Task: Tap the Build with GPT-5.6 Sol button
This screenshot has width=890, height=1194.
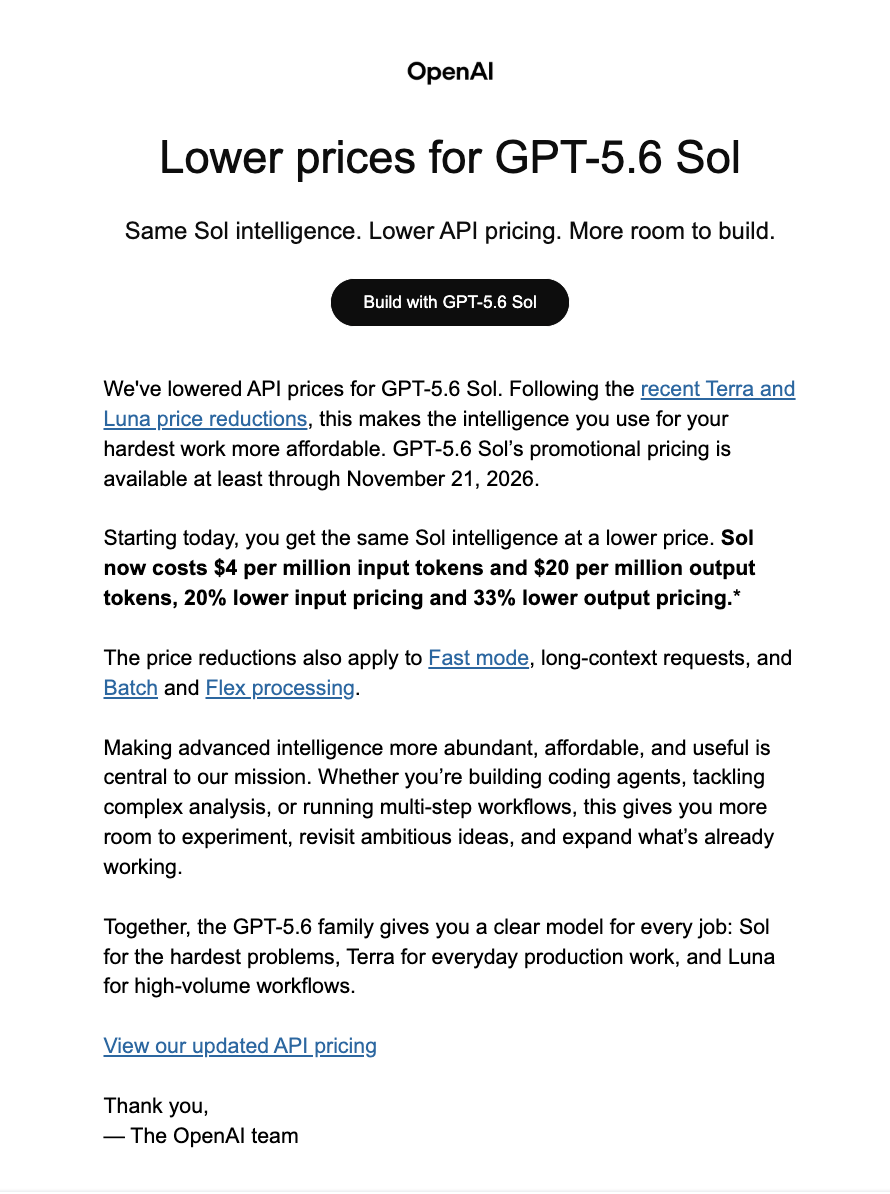Action: click(449, 302)
